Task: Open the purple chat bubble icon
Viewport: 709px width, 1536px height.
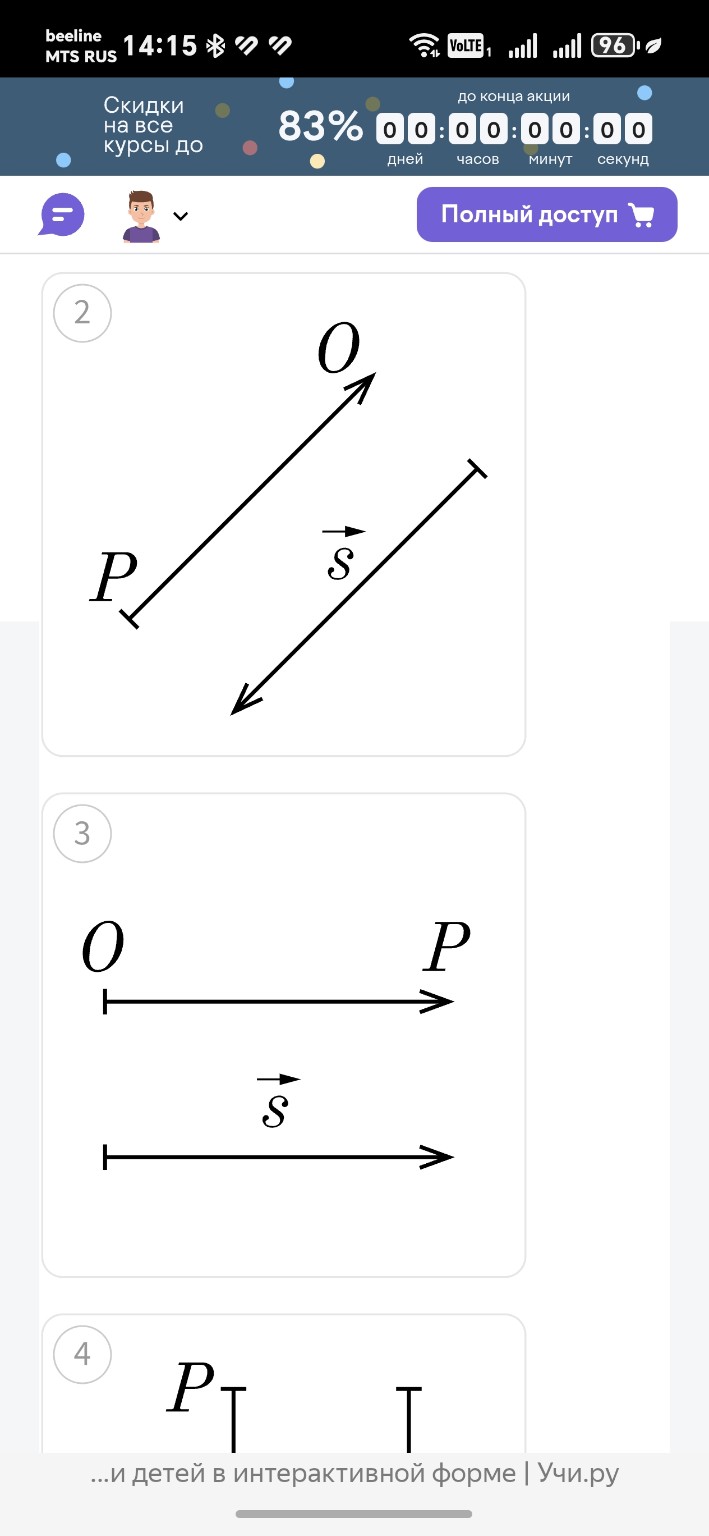Action: pos(62,214)
